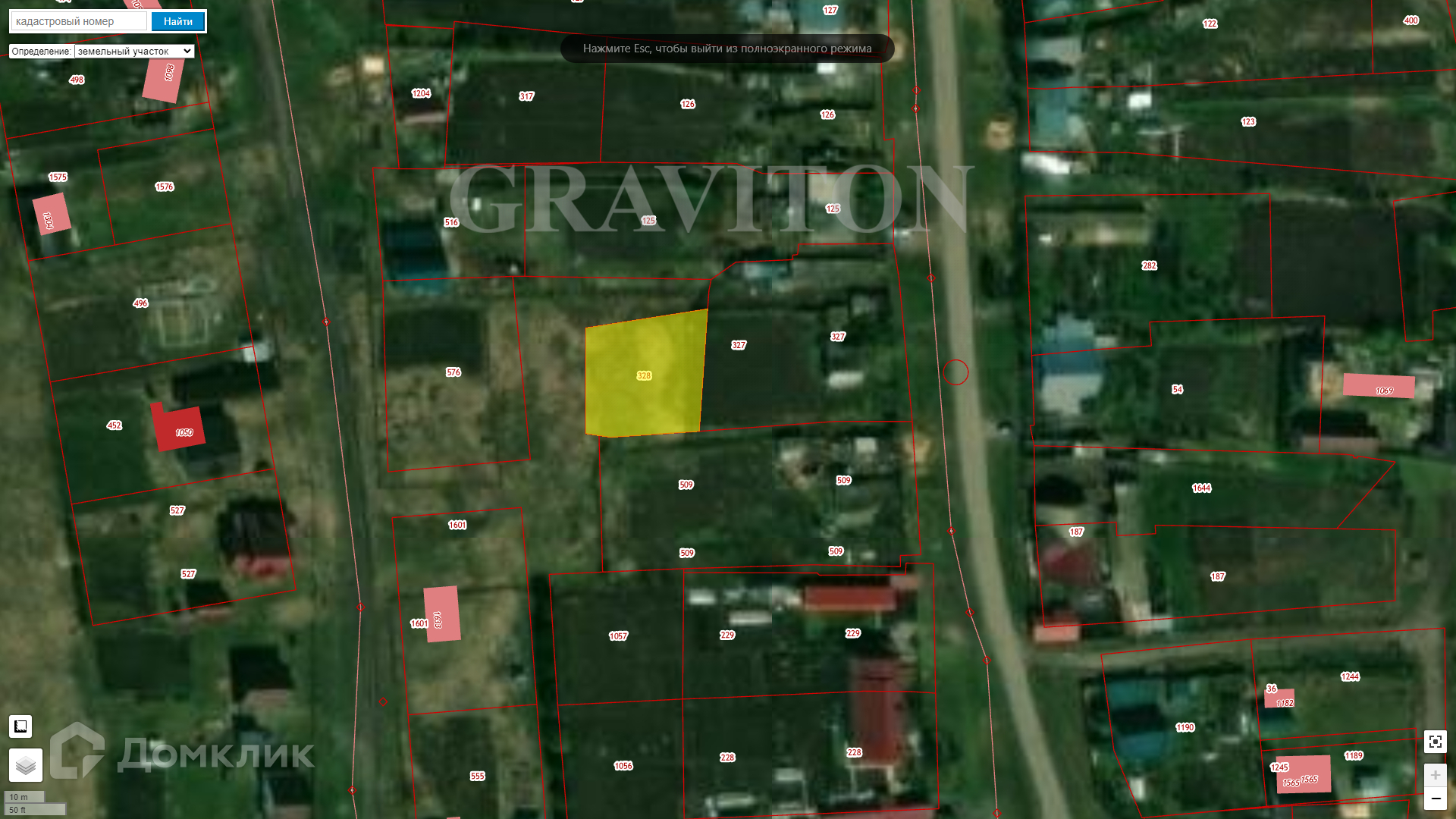The width and height of the screenshot is (1456, 819).
Task: Tap the measurement tool icon above layers
Action: 20,726
